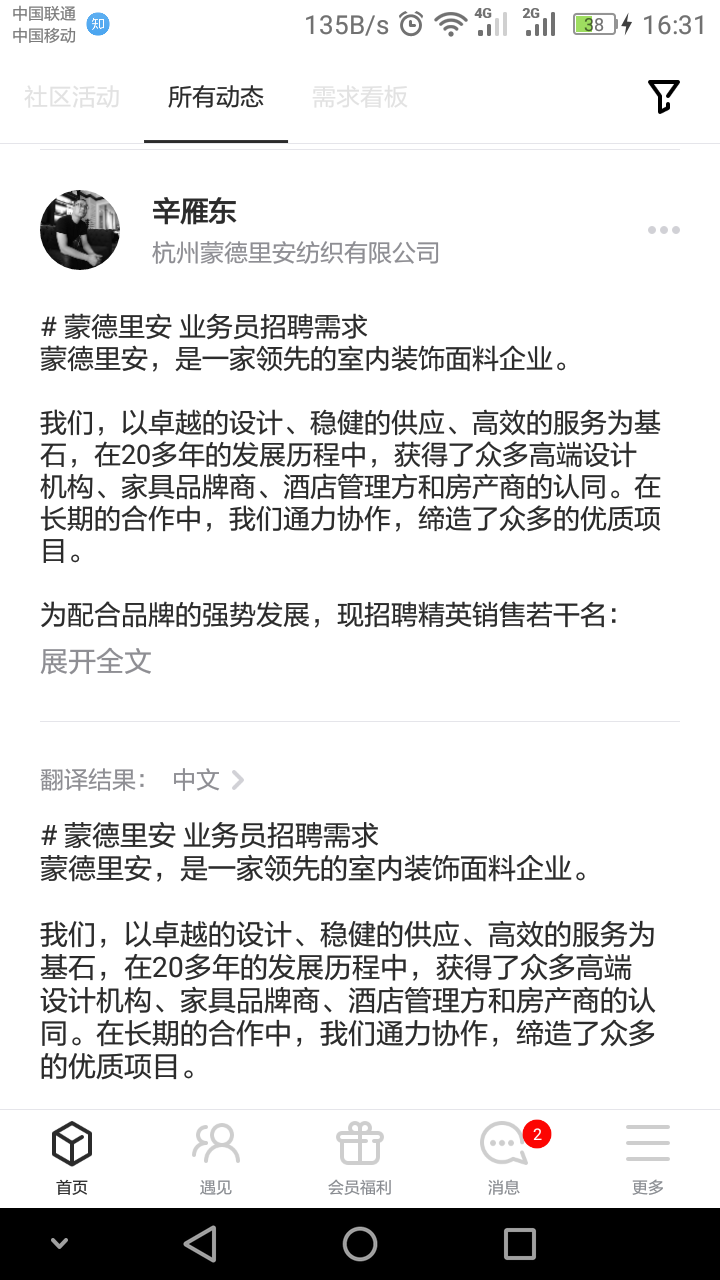720x1280 pixels.
Task: Open the 消息 chat bubble icon
Action: 502,1144
